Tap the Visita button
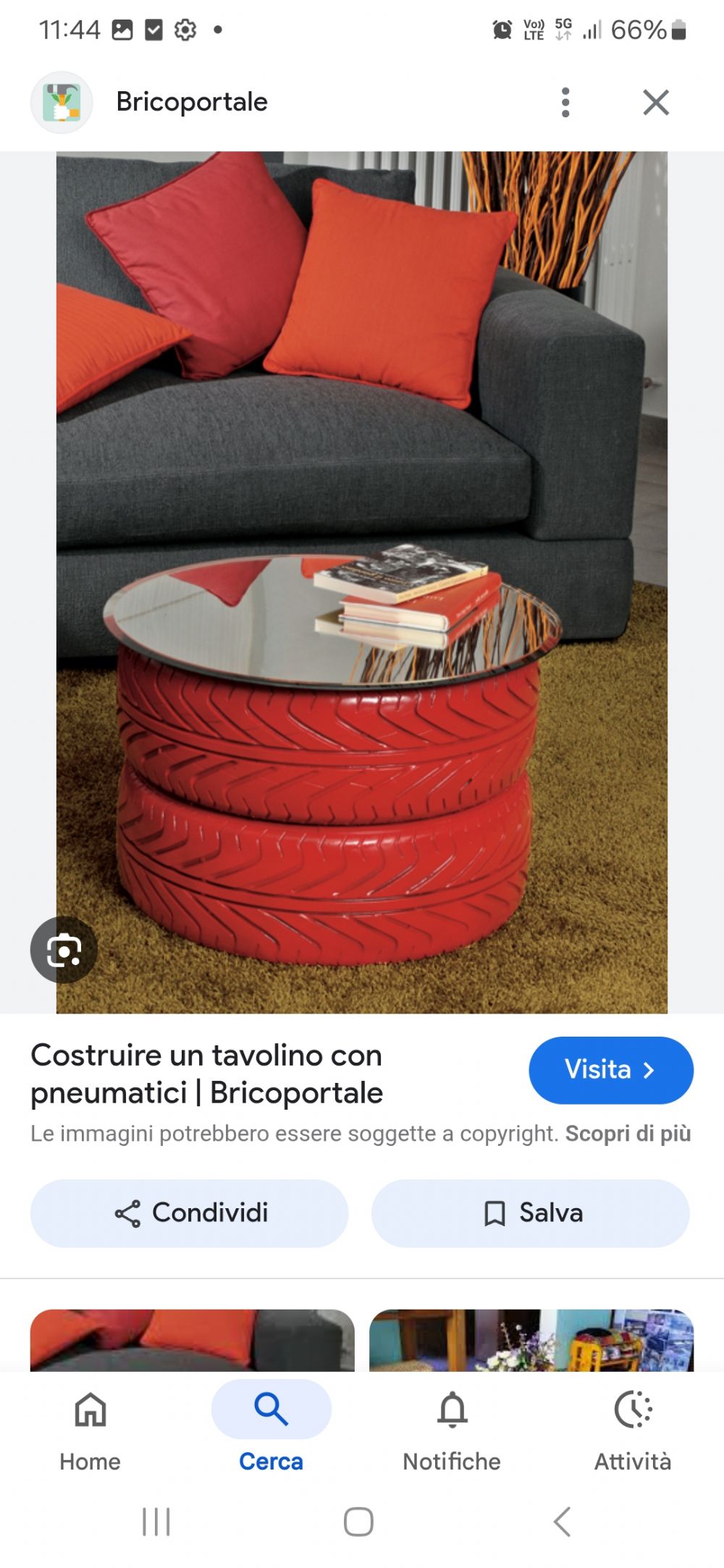This screenshot has width=724, height=1568. tap(611, 1070)
